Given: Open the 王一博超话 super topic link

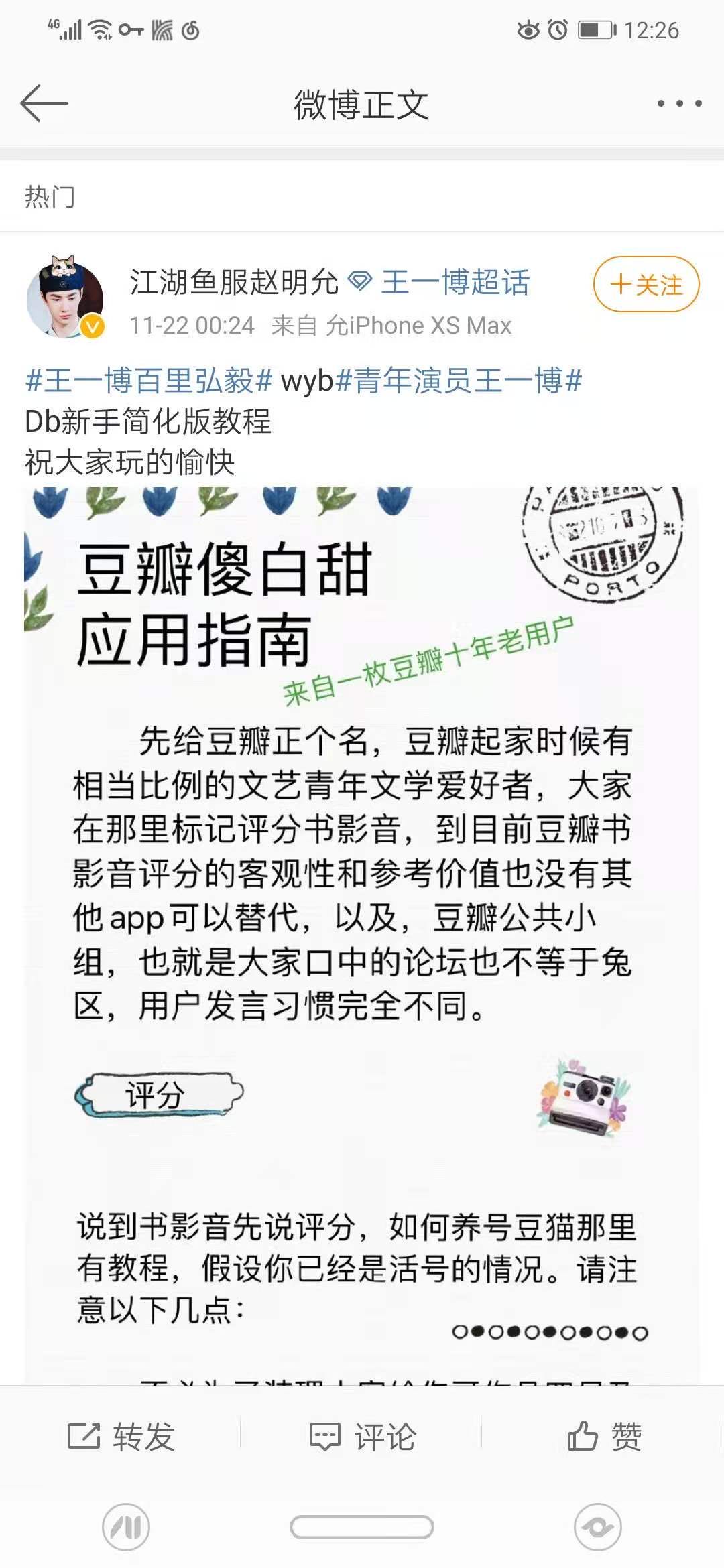Looking at the screenshot, I should pos(455,282).
